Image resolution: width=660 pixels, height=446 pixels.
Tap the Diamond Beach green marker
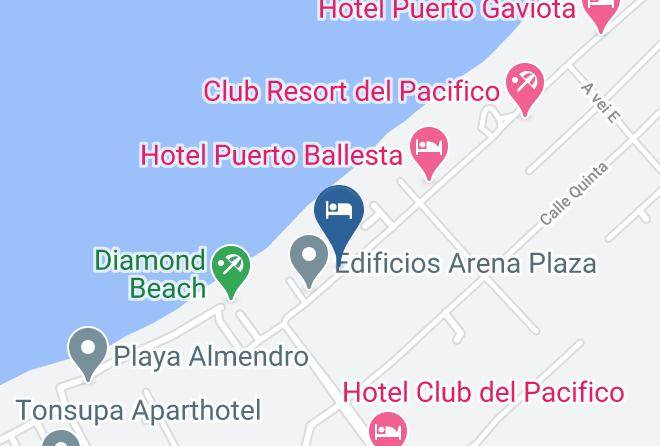click(231, 272)
